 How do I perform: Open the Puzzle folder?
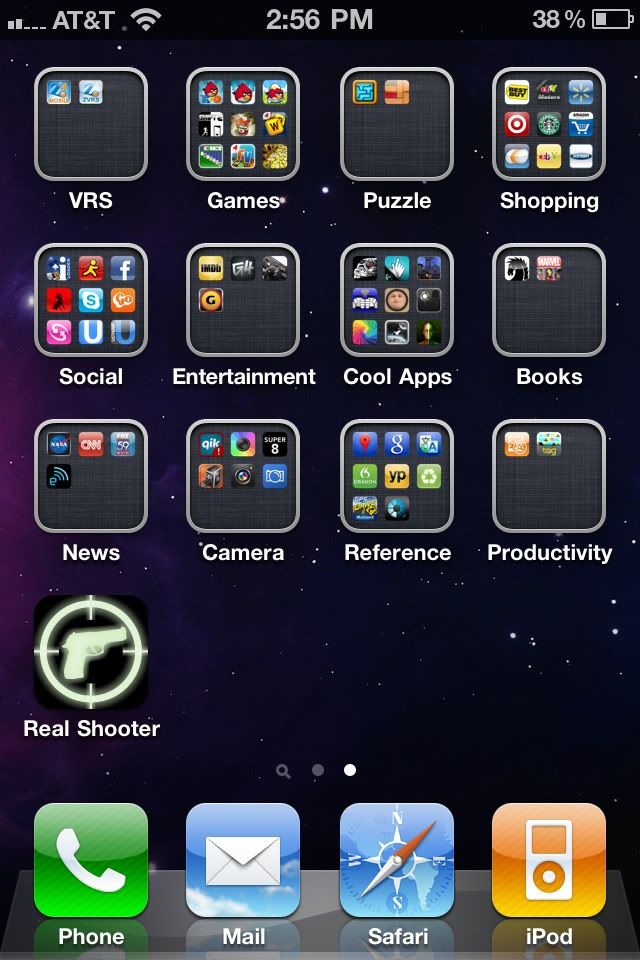[x=397, y=124]
